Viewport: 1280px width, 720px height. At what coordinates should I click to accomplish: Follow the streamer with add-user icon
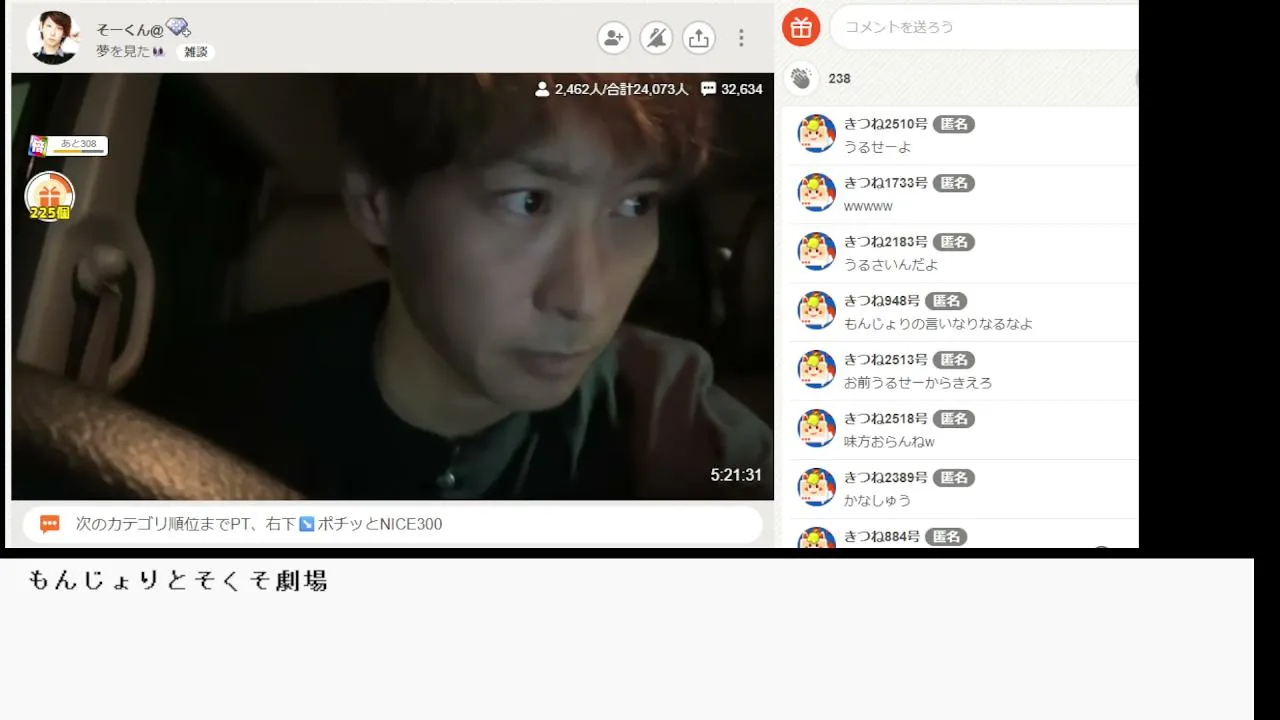point(614,38)
